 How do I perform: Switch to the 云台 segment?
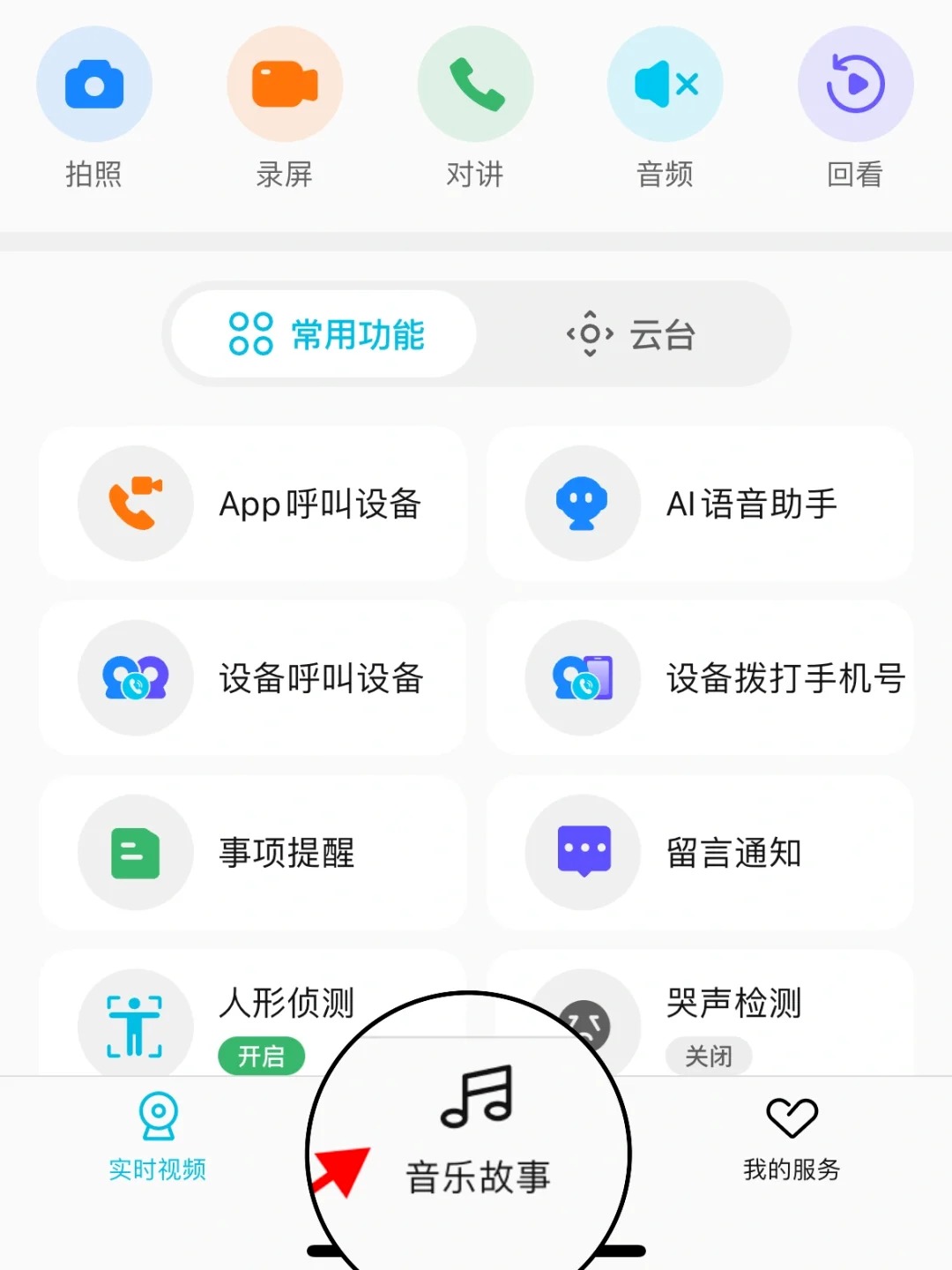click(x=631, y=334)
